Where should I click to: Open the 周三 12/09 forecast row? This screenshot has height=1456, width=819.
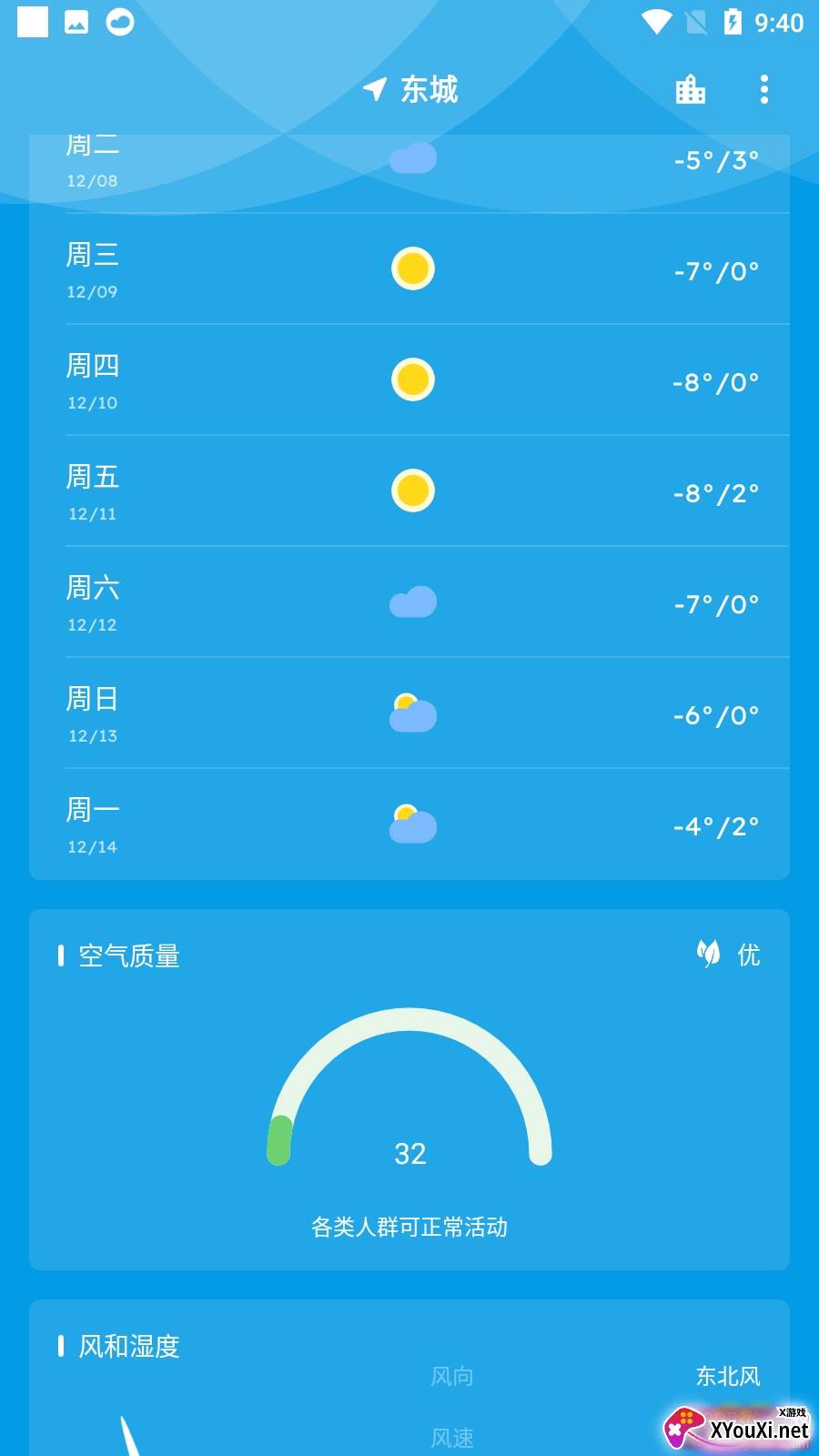pyautogui.click(x=409, y=269)
